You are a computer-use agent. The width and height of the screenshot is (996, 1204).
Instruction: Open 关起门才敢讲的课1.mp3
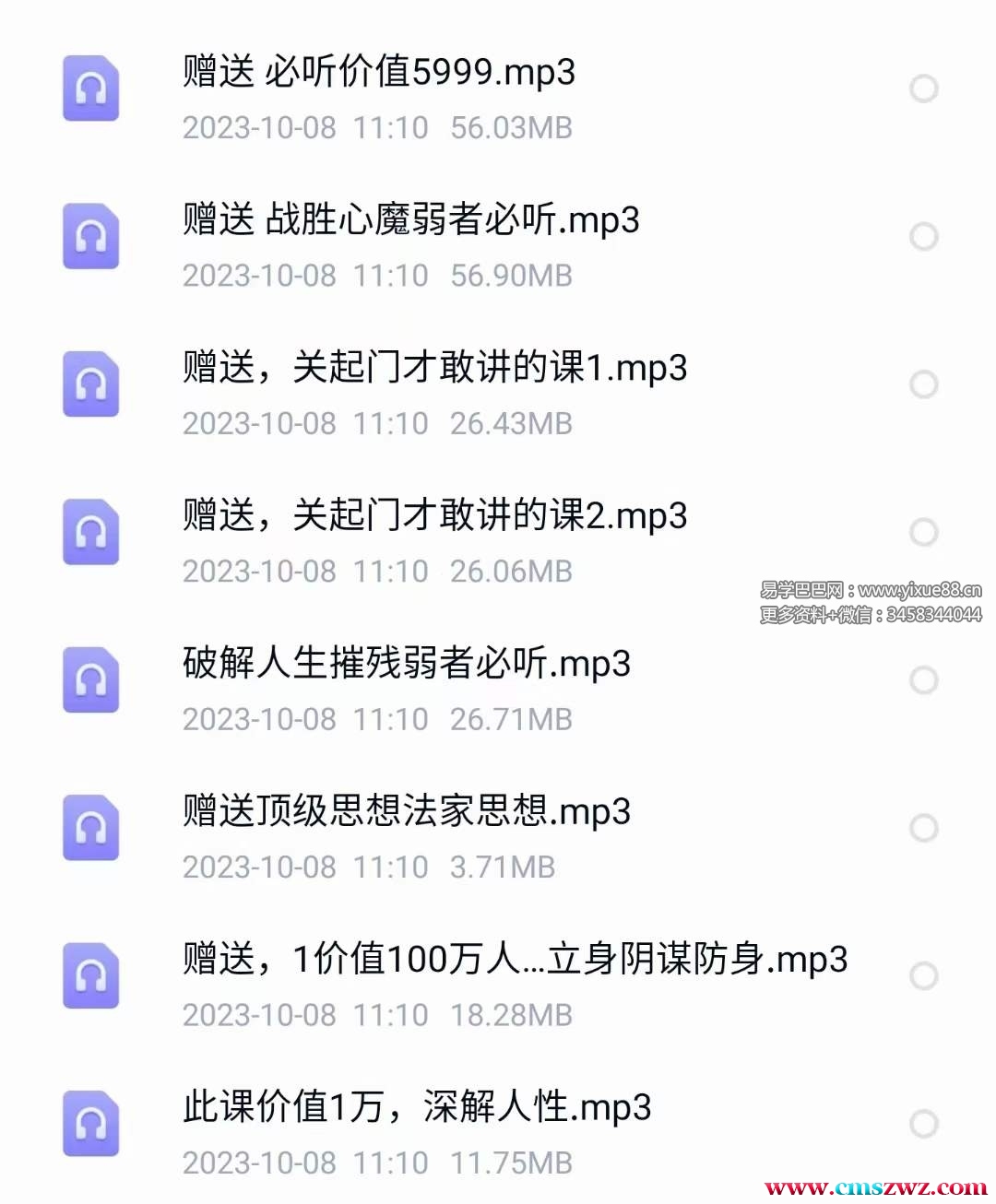pos(434,368)
